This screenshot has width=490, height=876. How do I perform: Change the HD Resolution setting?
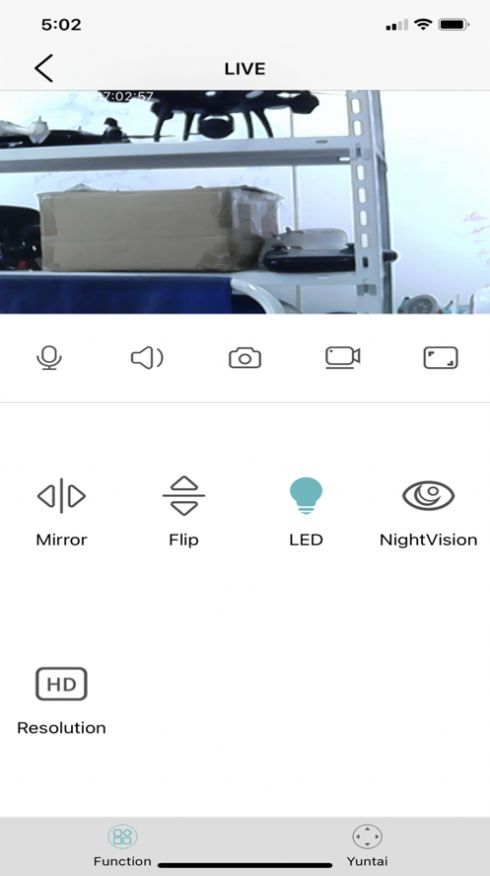click(x=61, y=701)
